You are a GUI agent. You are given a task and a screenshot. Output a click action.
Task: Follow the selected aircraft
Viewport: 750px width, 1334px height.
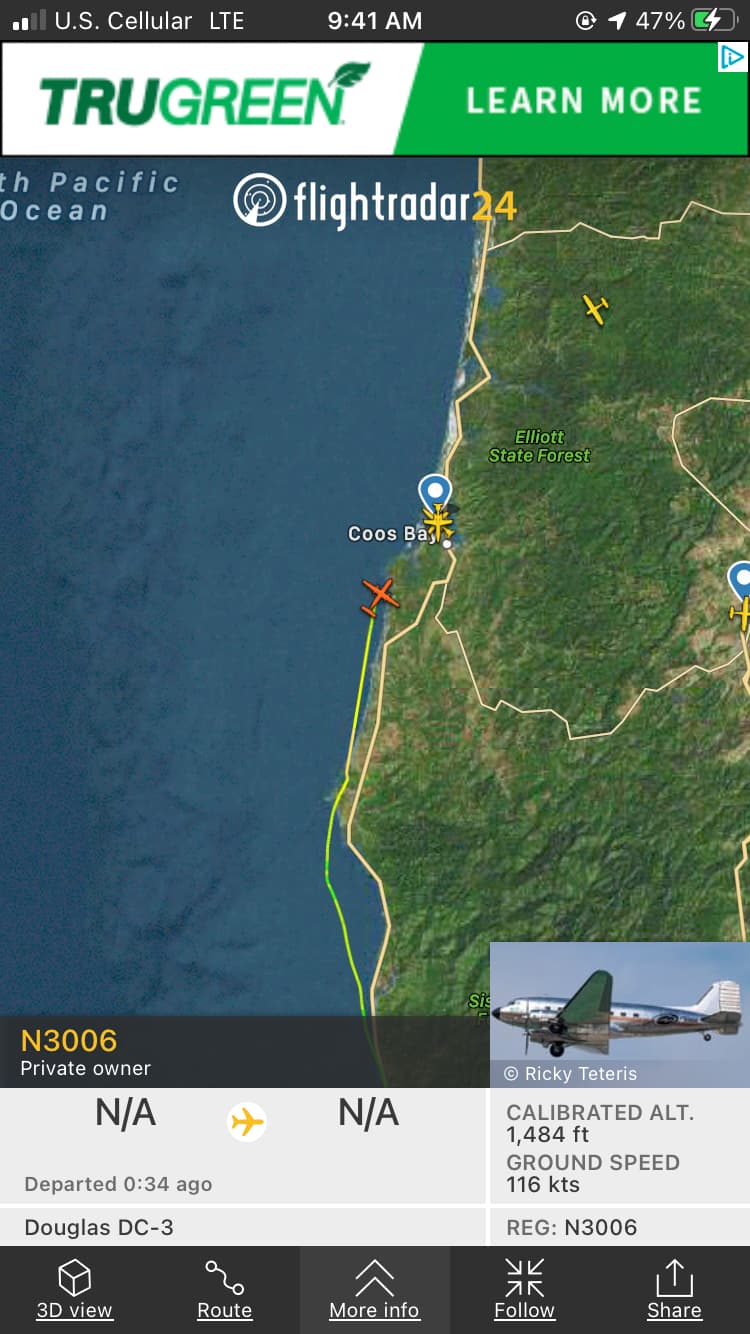coord(524,1290)
